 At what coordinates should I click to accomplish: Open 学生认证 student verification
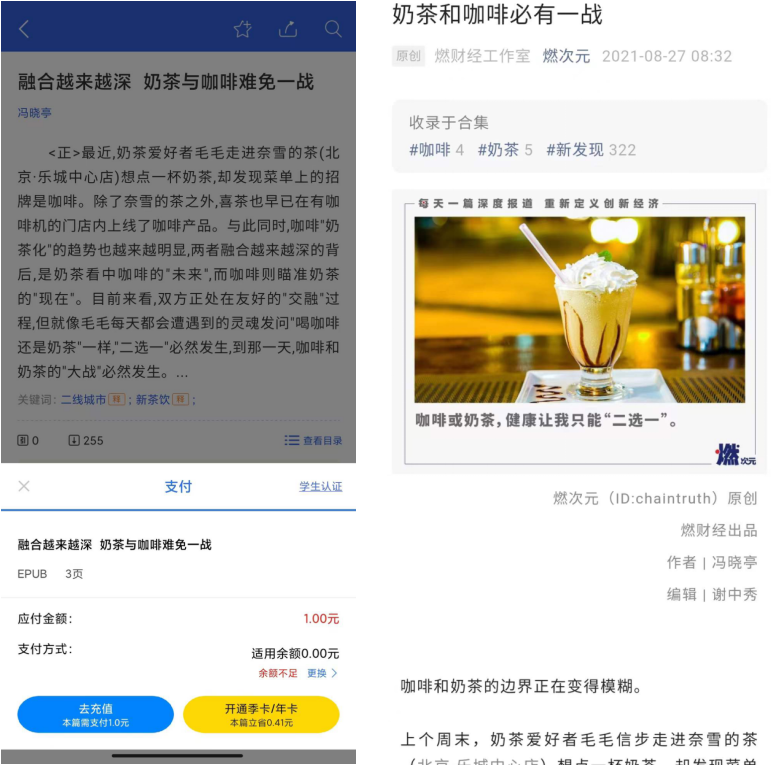[320, 487]
